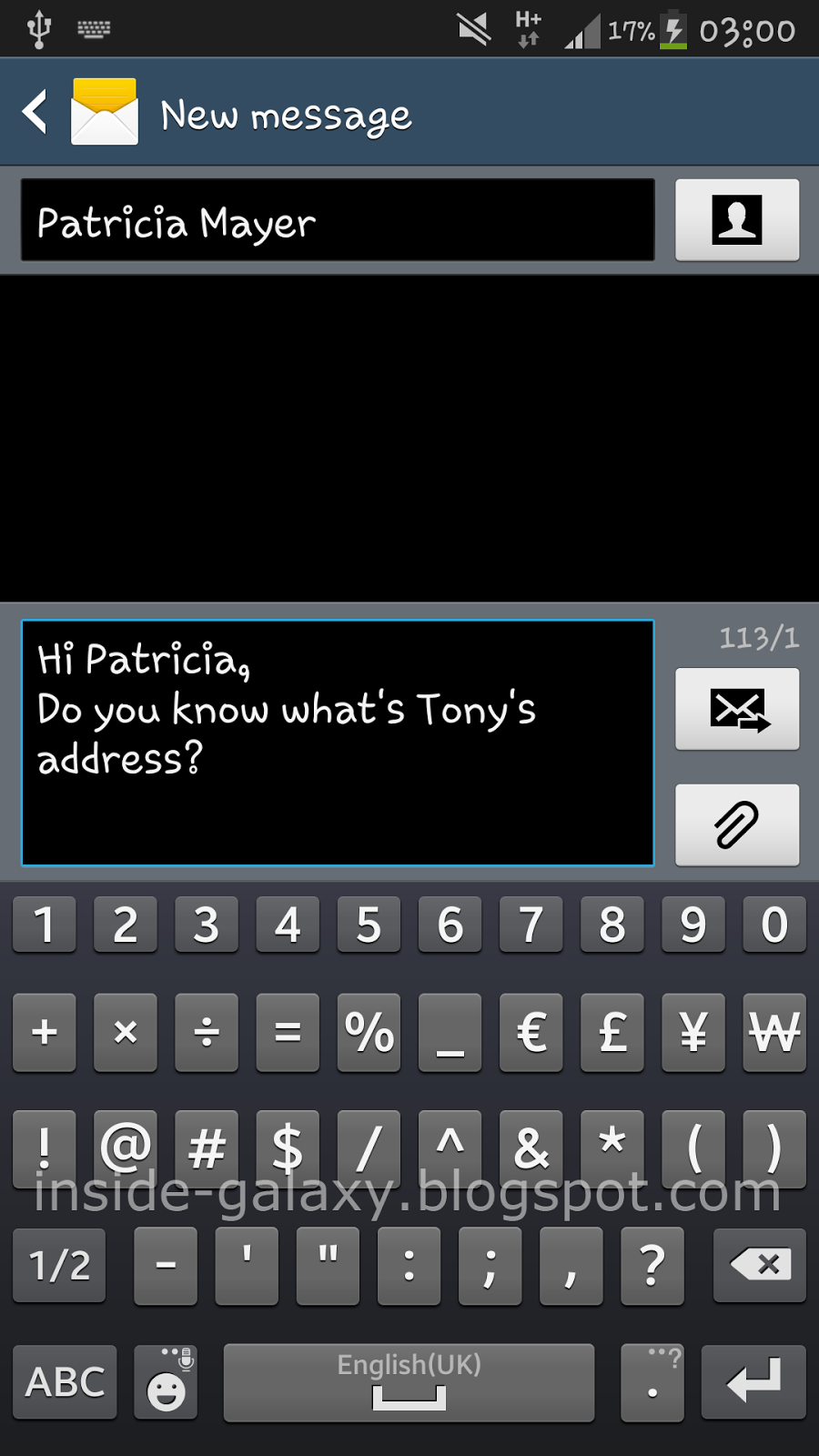Viewport: 819px width, 1456px height.
Task: Go back from New message
Action: 36,113
